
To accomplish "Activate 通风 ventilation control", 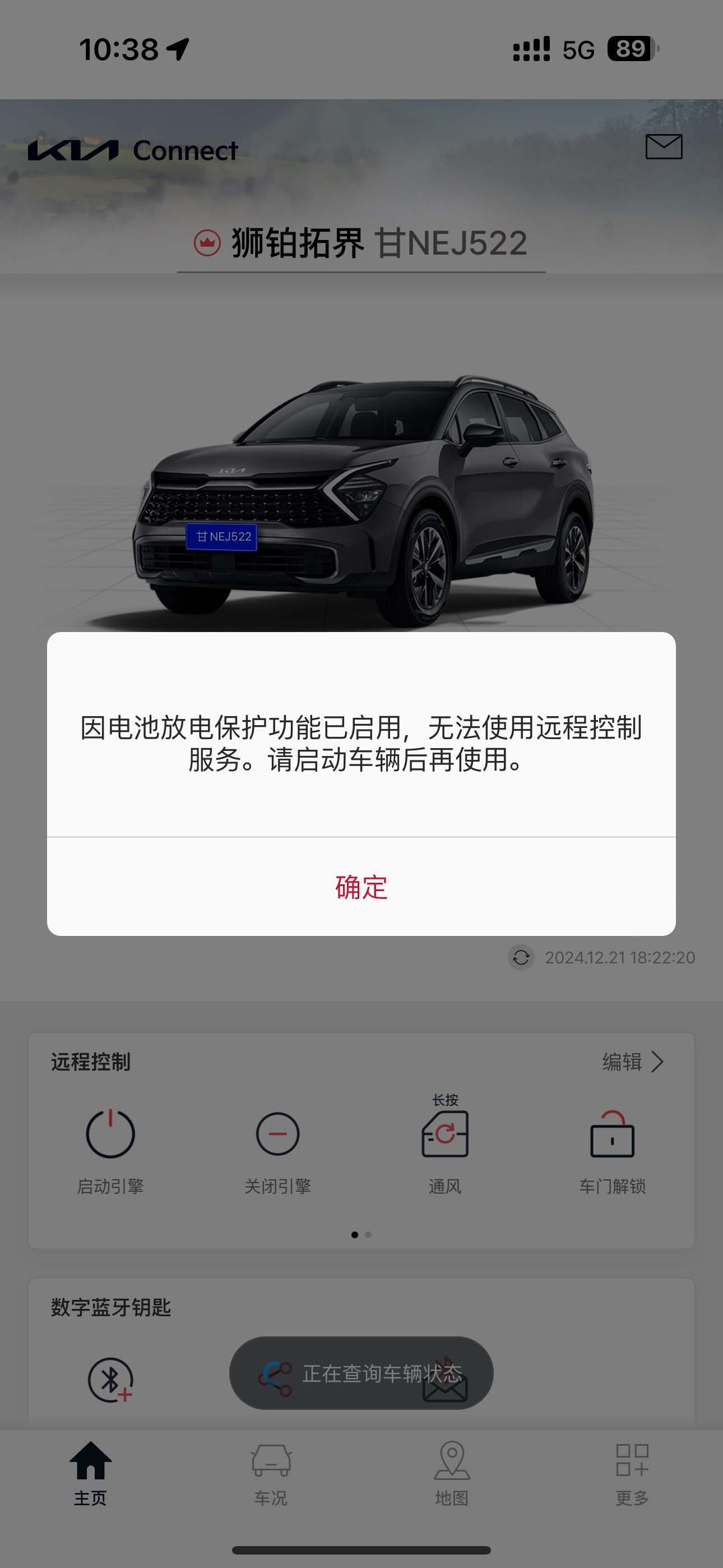I will [x=445, y=1147].
